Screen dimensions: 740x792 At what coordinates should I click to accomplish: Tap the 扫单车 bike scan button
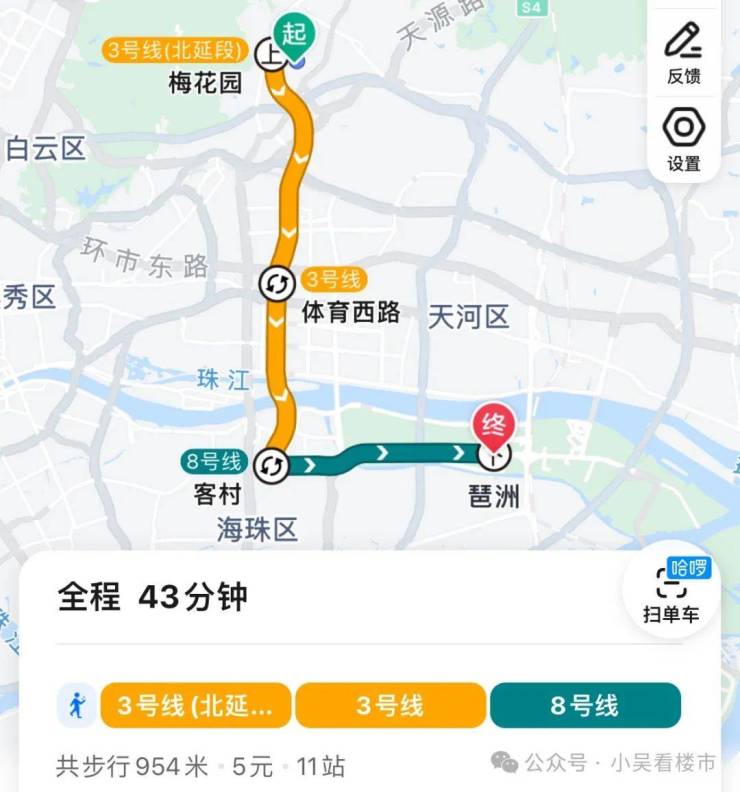(670, 591)
